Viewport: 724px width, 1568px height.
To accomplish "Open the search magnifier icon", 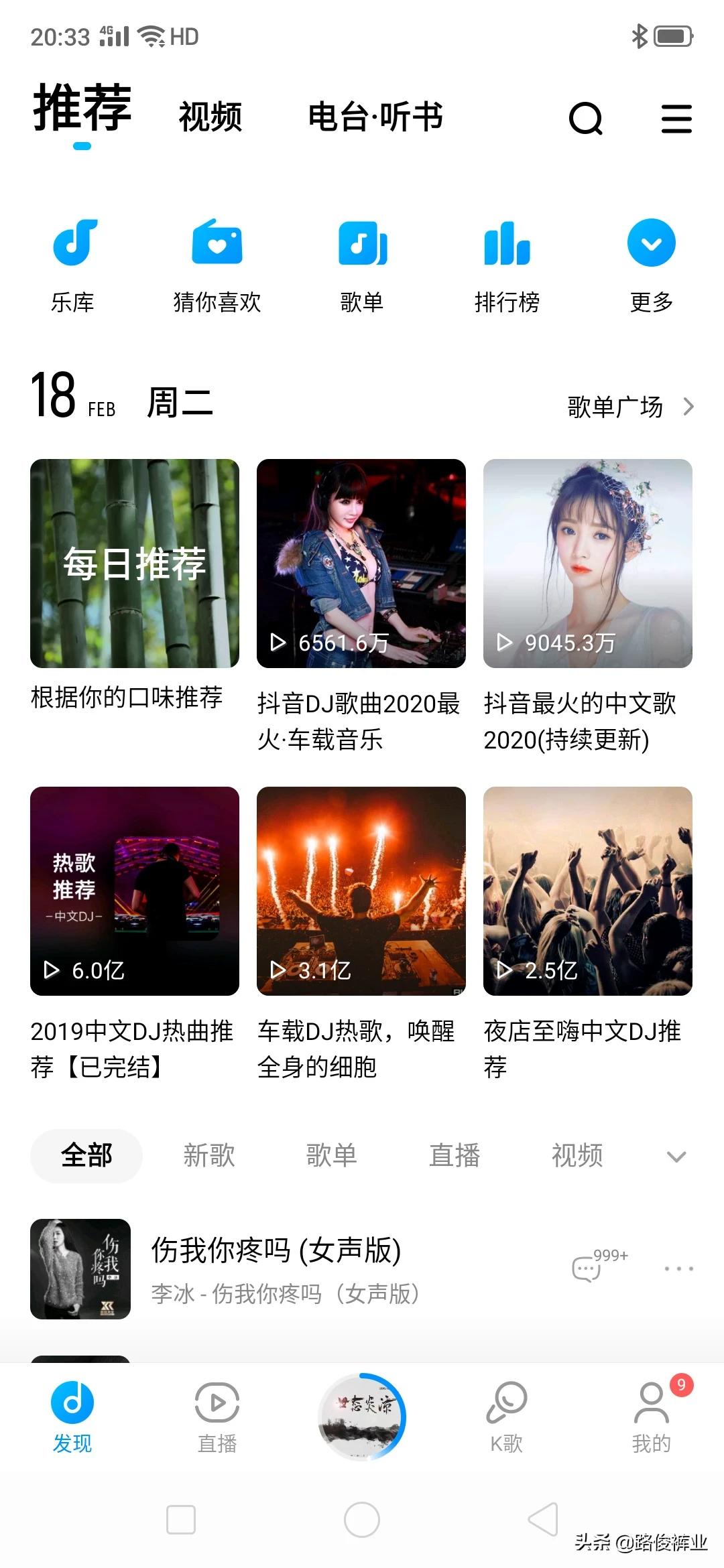I will (x=585, y=117).
